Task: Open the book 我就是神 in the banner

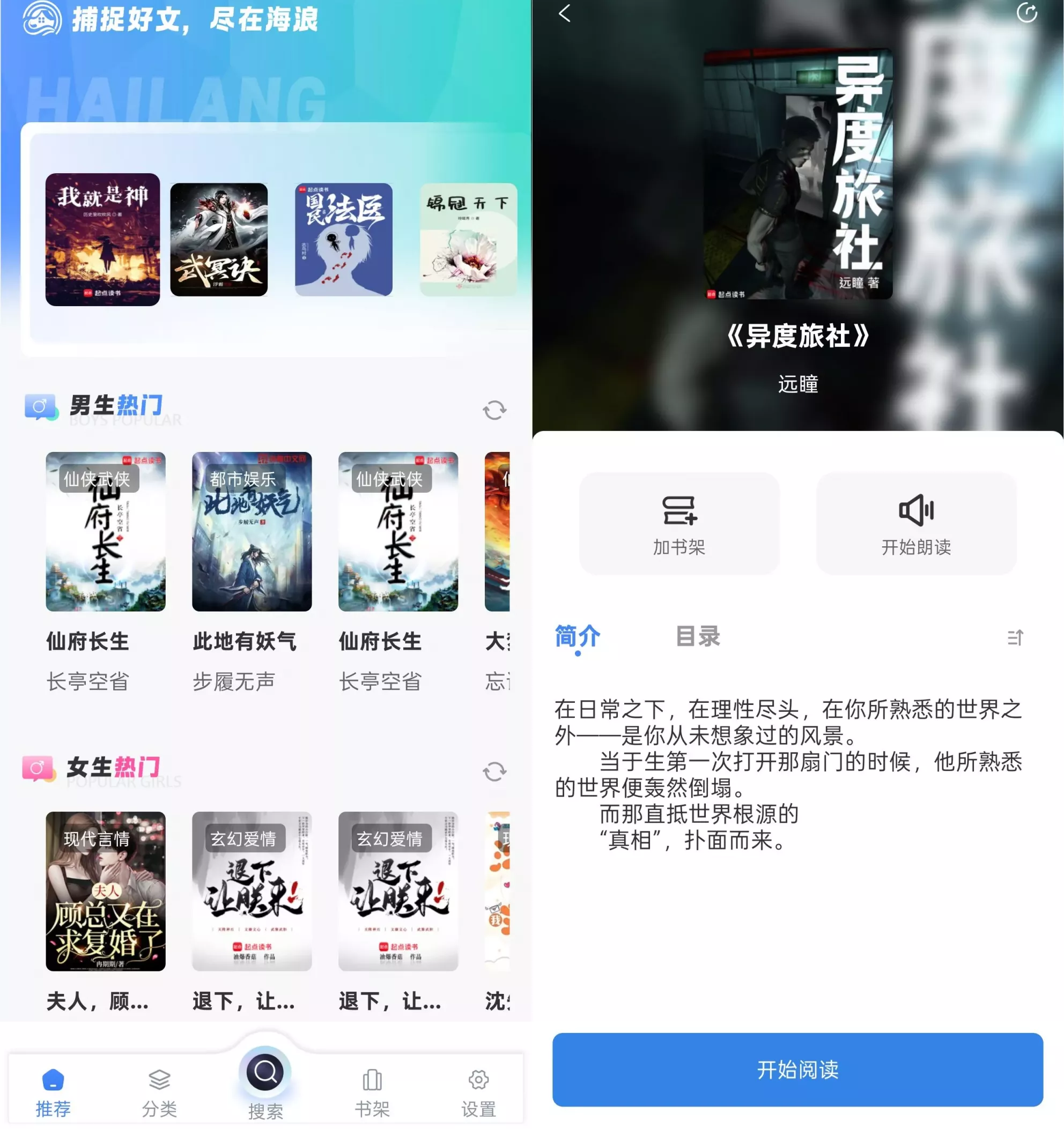Action: pyautogui.click(x=103, y=239)
